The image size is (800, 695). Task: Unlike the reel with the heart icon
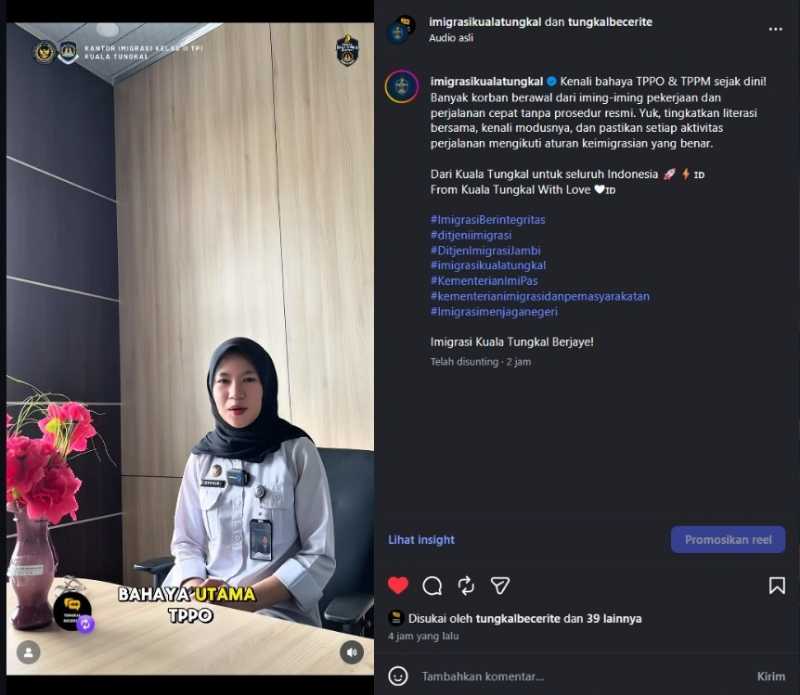click(398, 586)
